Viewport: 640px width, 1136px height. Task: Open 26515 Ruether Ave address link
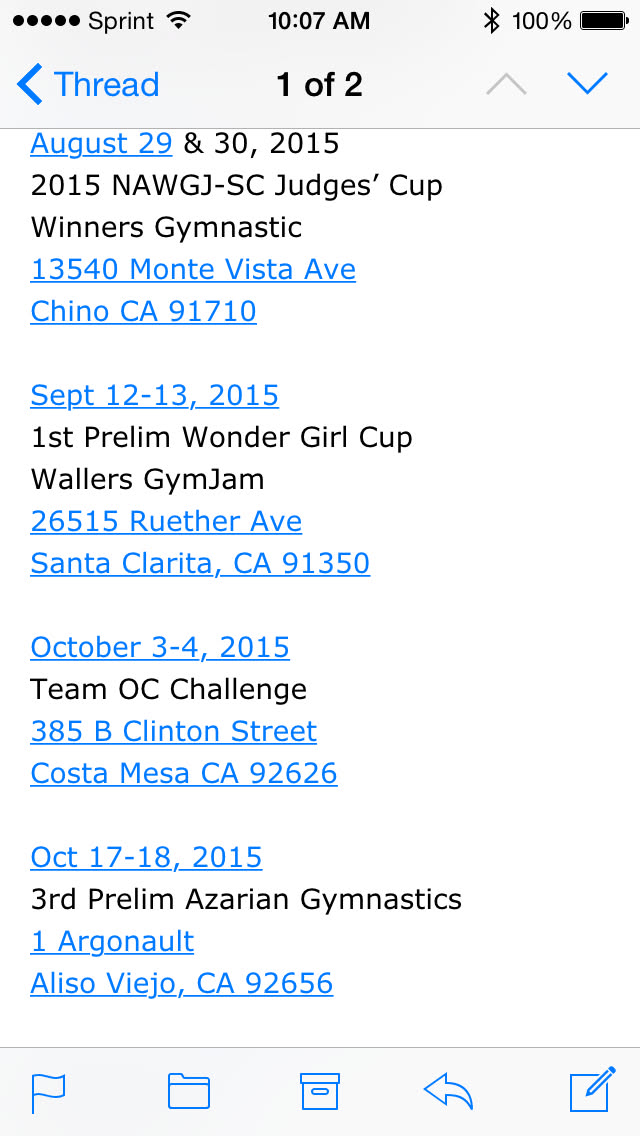pos(166,522)
